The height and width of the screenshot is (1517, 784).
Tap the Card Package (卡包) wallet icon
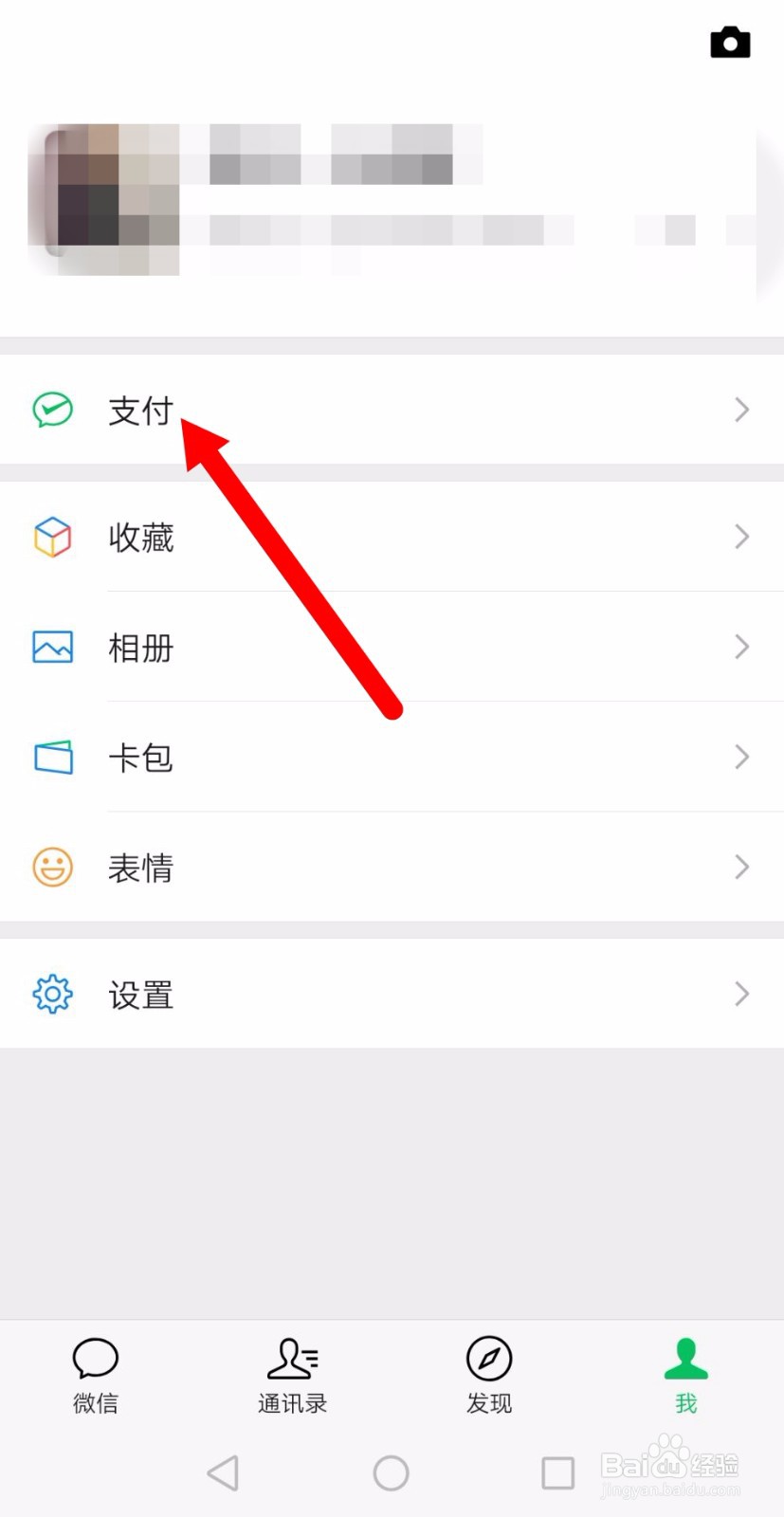point(52,757)
